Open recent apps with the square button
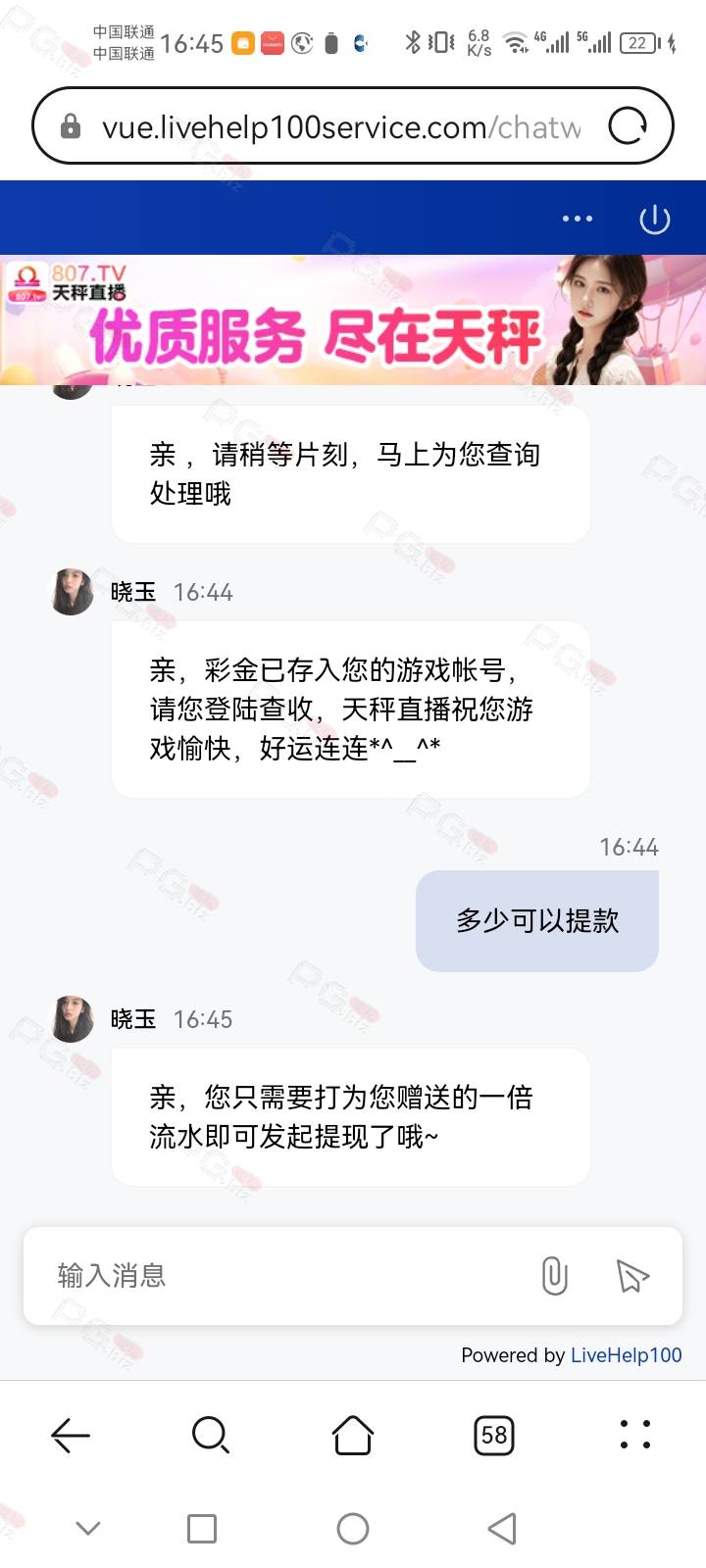 click(x=202, y=1529)
